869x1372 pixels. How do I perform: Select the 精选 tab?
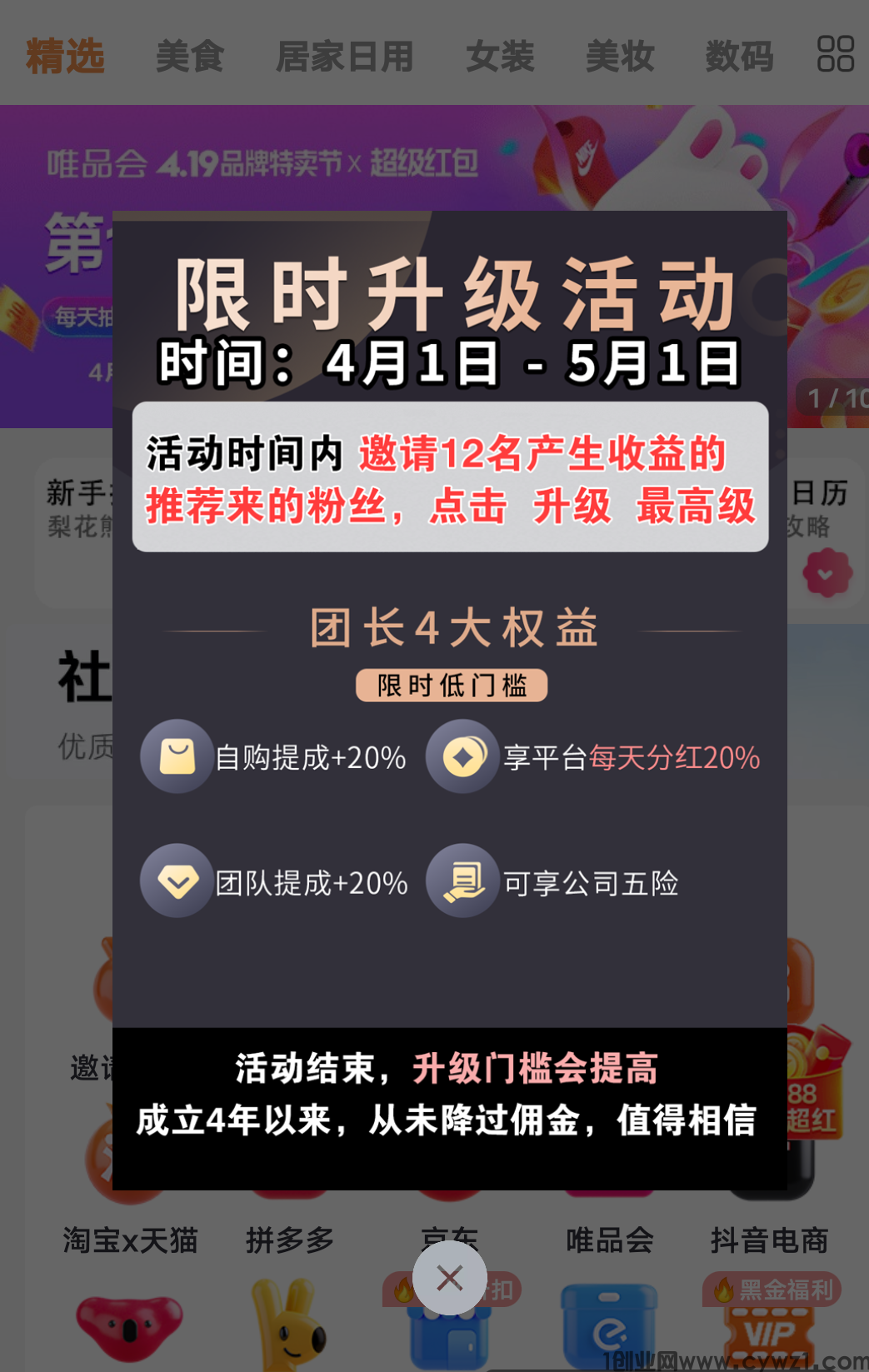point(65,57)
